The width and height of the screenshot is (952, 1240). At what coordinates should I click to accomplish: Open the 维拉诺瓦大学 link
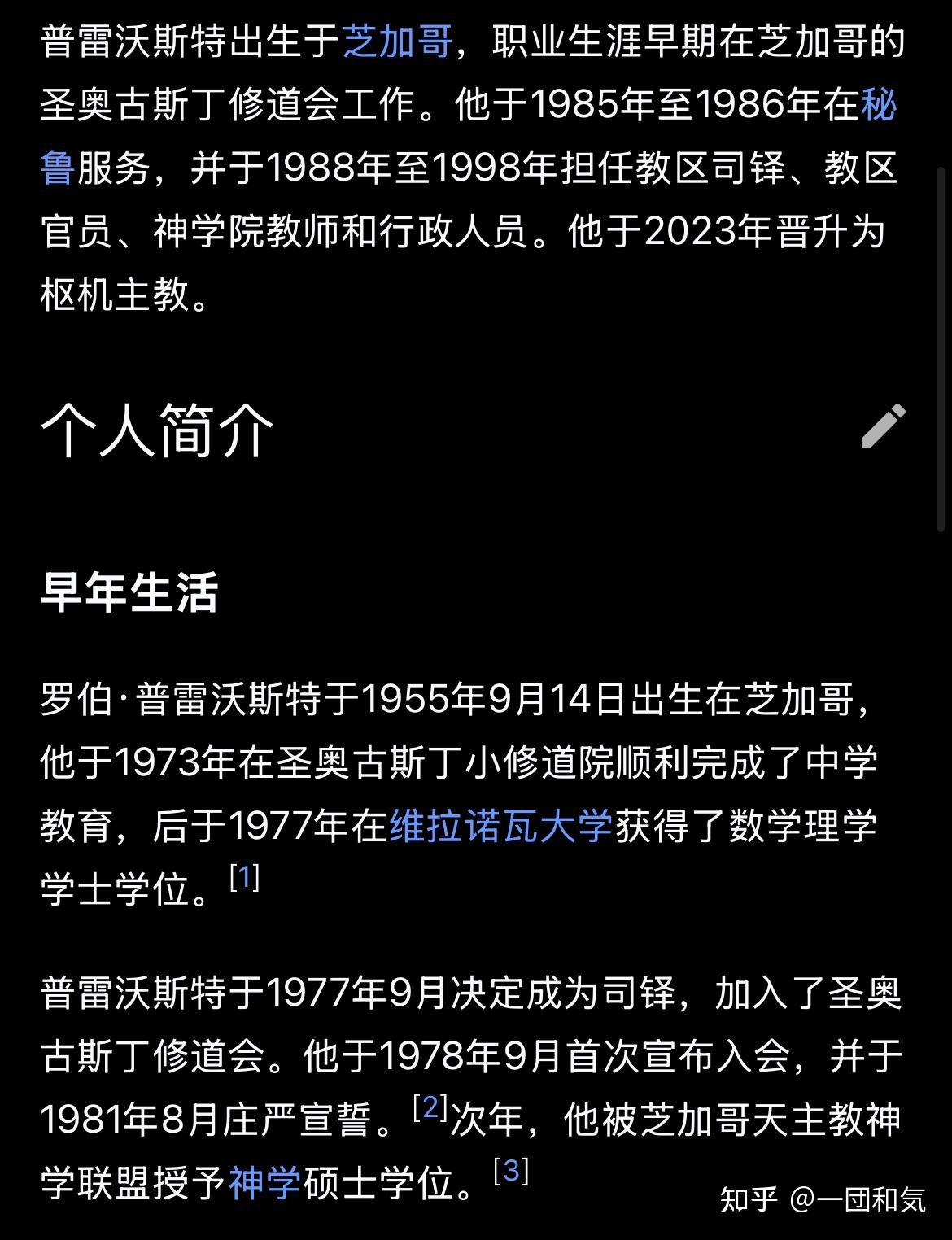tap(500, 826)
